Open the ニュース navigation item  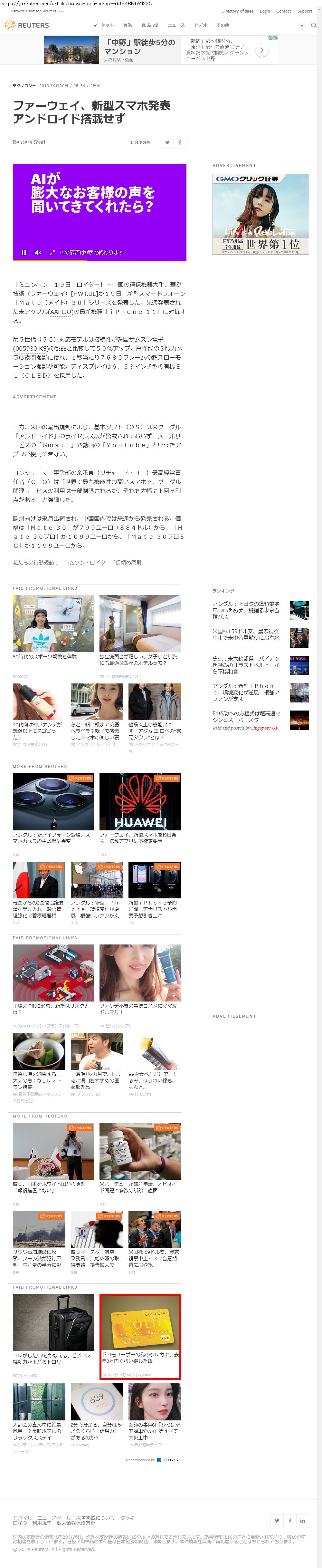click(176, 25)
